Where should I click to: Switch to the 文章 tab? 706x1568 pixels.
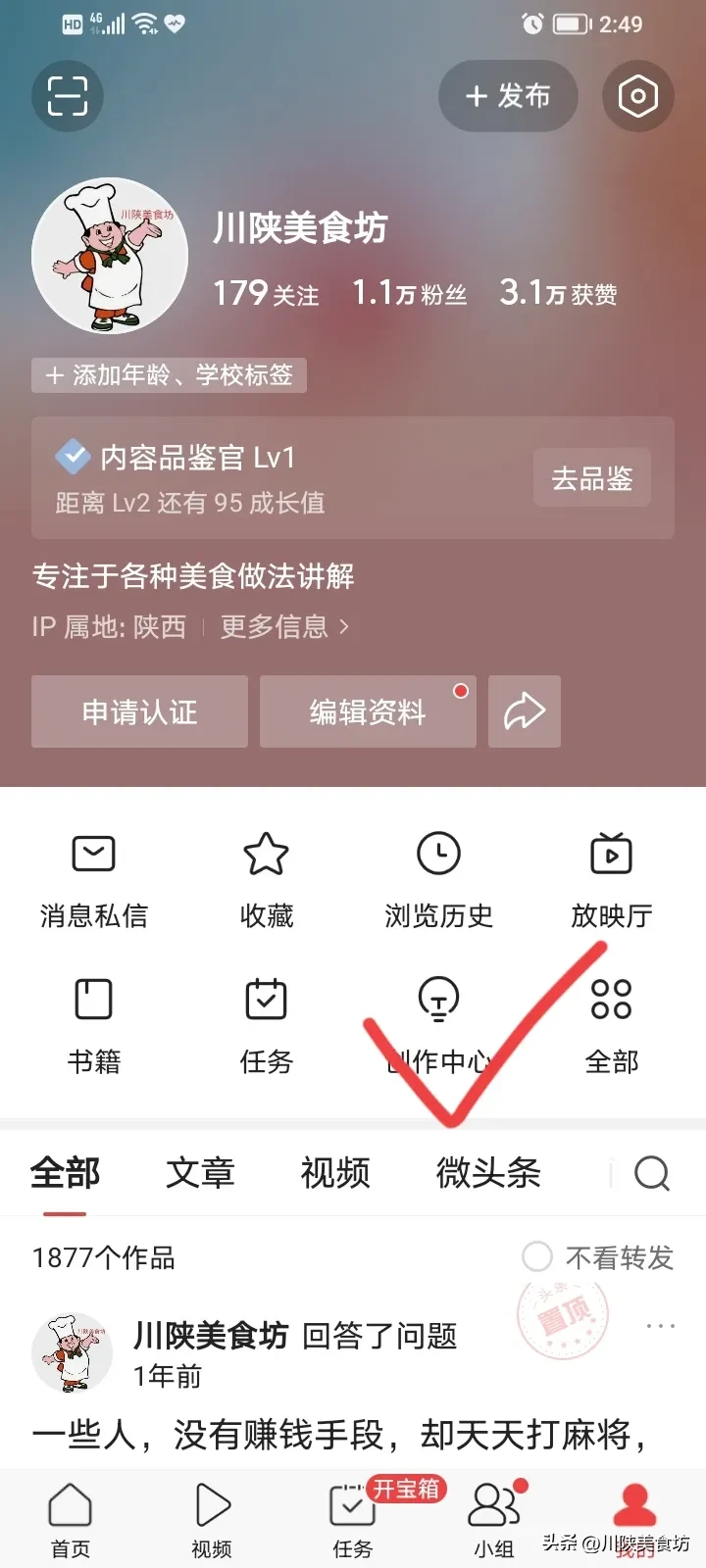tap(200, 1172)
